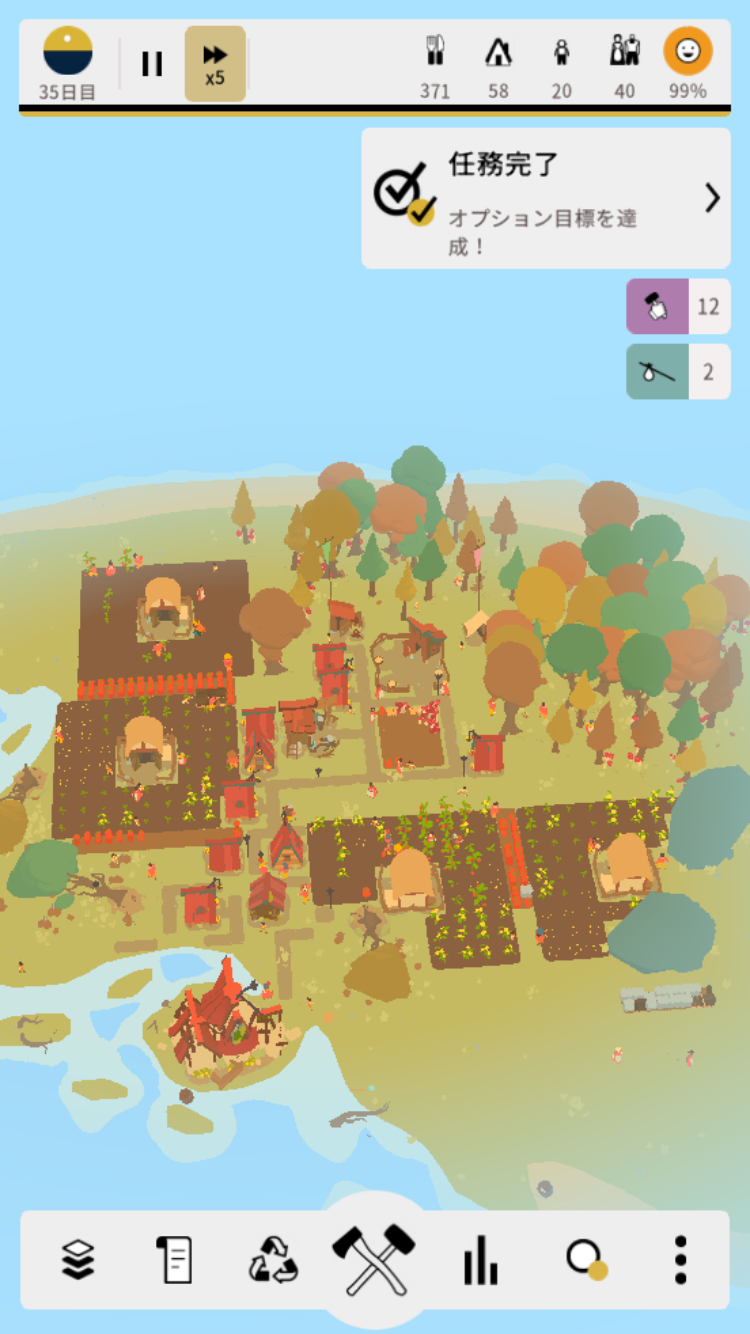
Task: Open the statistics bar chart
Action: [x=480, y=1259]
